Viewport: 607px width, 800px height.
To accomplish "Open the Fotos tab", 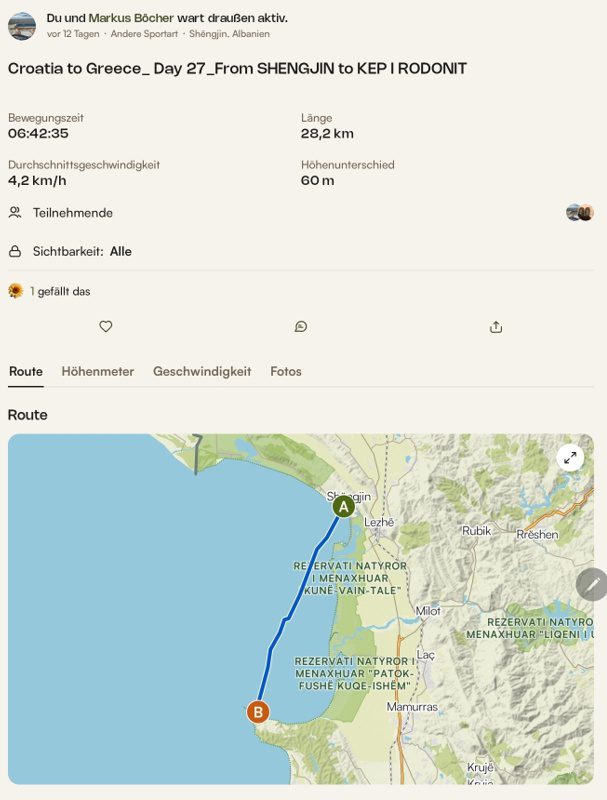I will (286, 371).
